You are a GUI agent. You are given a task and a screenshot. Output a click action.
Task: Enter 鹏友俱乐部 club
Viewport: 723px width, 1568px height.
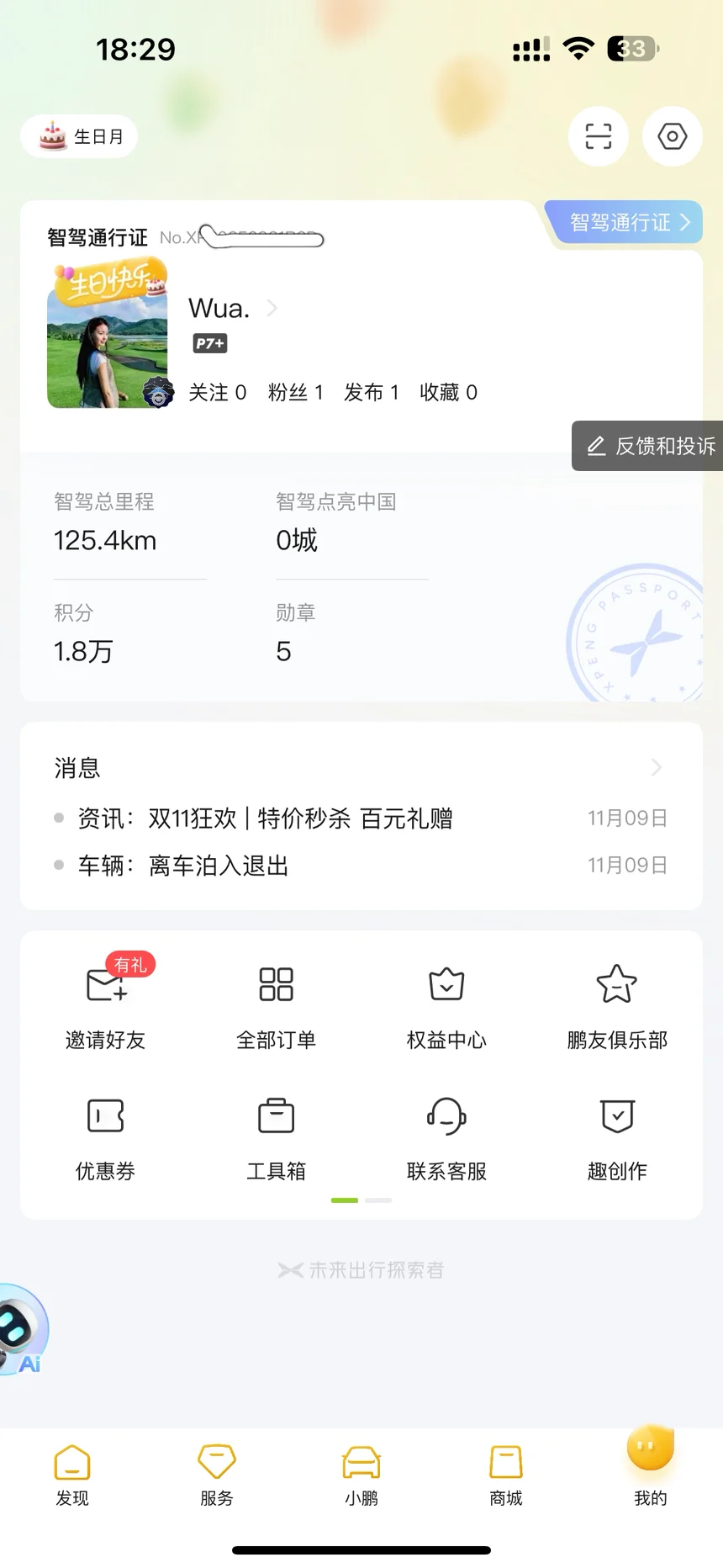pyautogui.click(x=617, y=1005)
